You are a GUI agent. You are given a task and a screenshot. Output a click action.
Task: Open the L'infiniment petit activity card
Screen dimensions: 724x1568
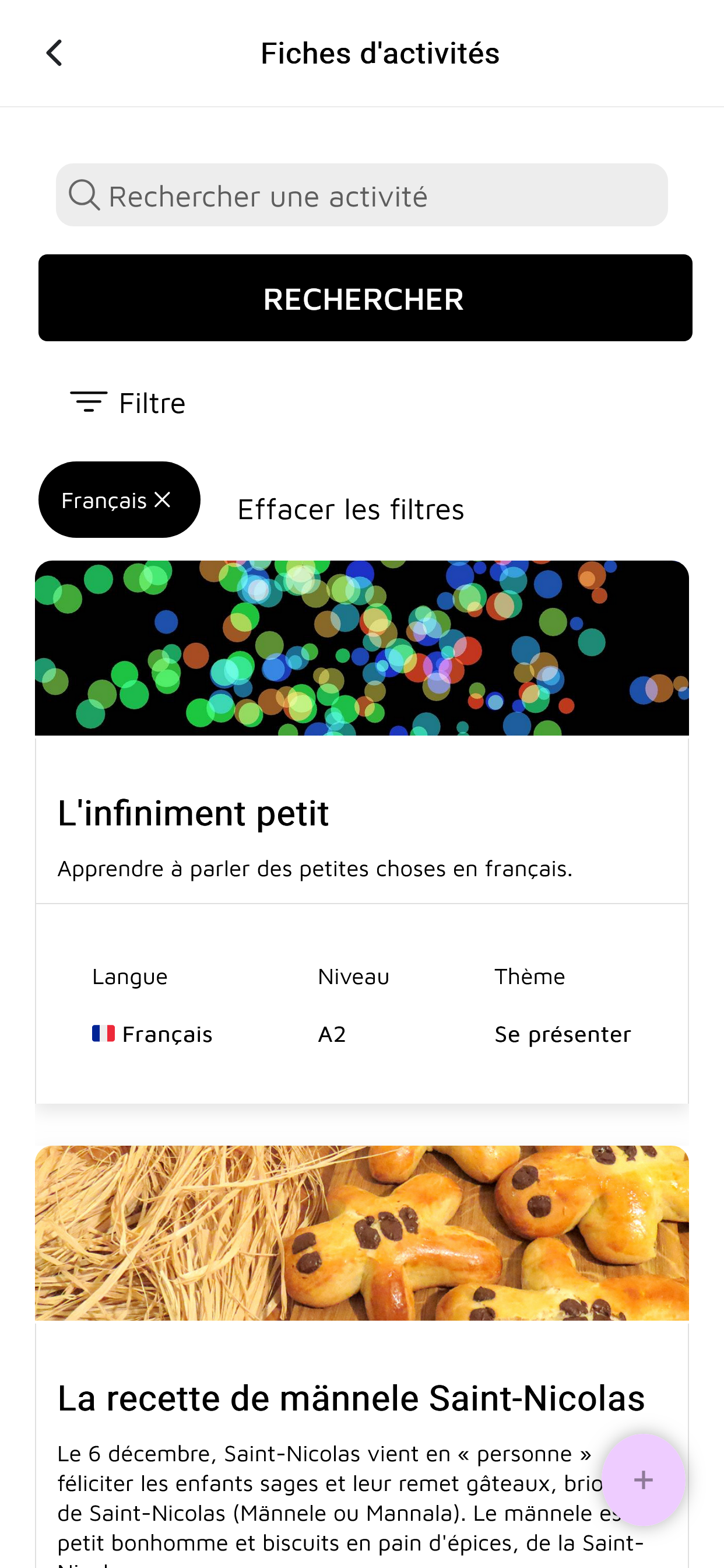click(x=361, y=832)
